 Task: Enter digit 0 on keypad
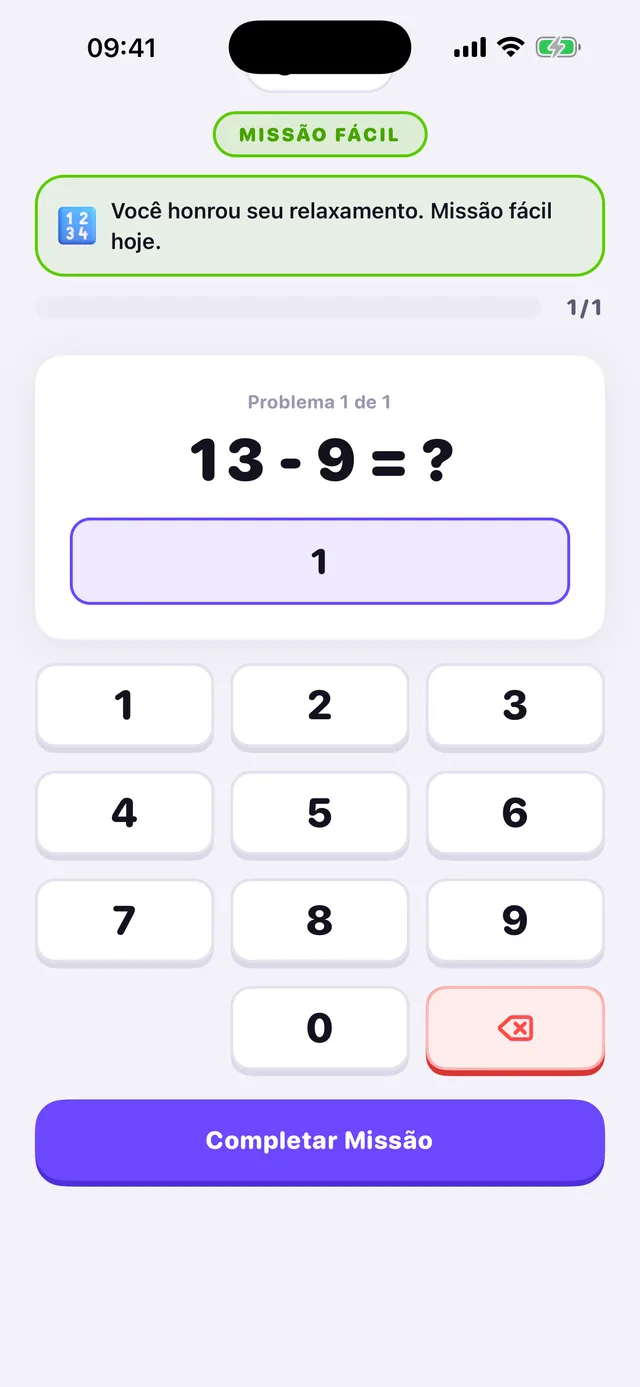point(320,1029)
